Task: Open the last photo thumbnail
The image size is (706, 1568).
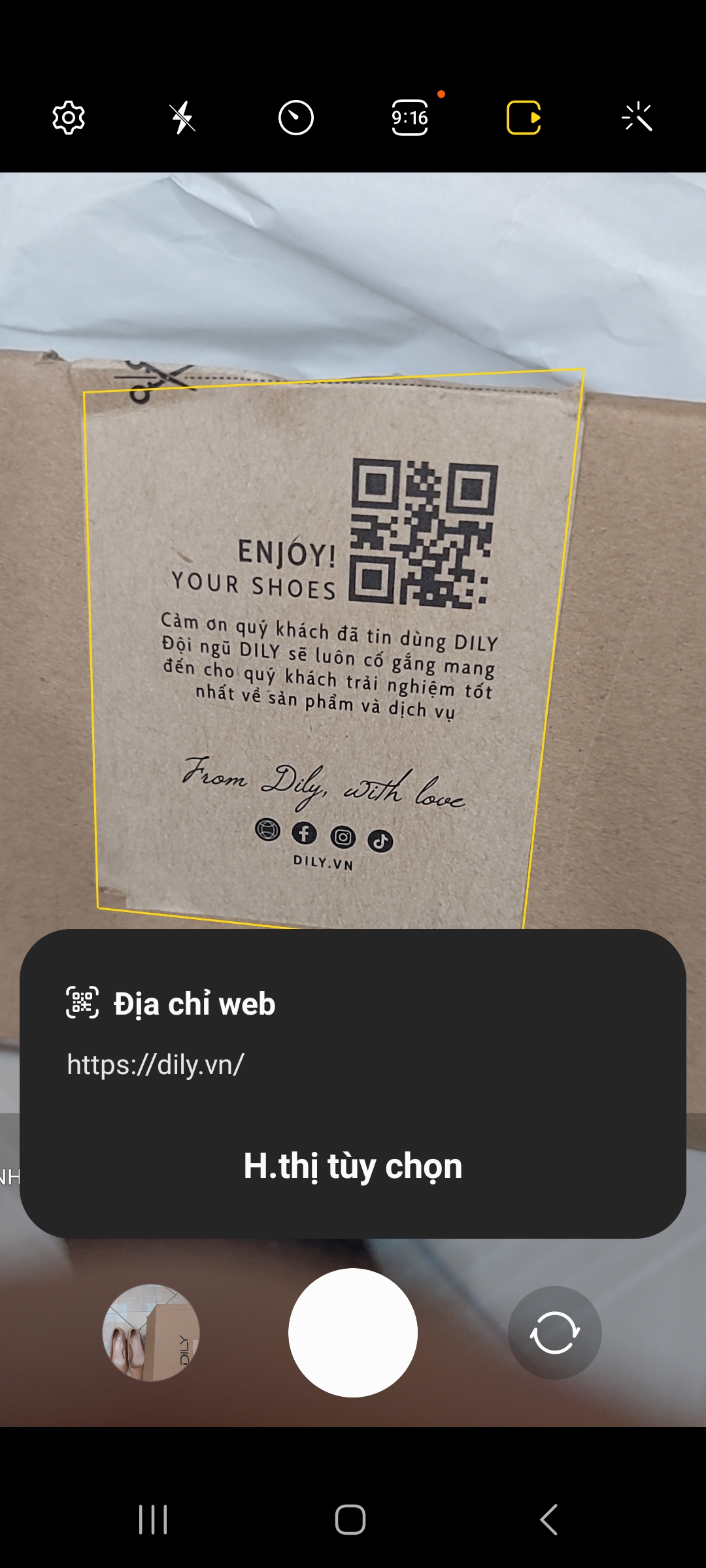Action: point(151,1333)
